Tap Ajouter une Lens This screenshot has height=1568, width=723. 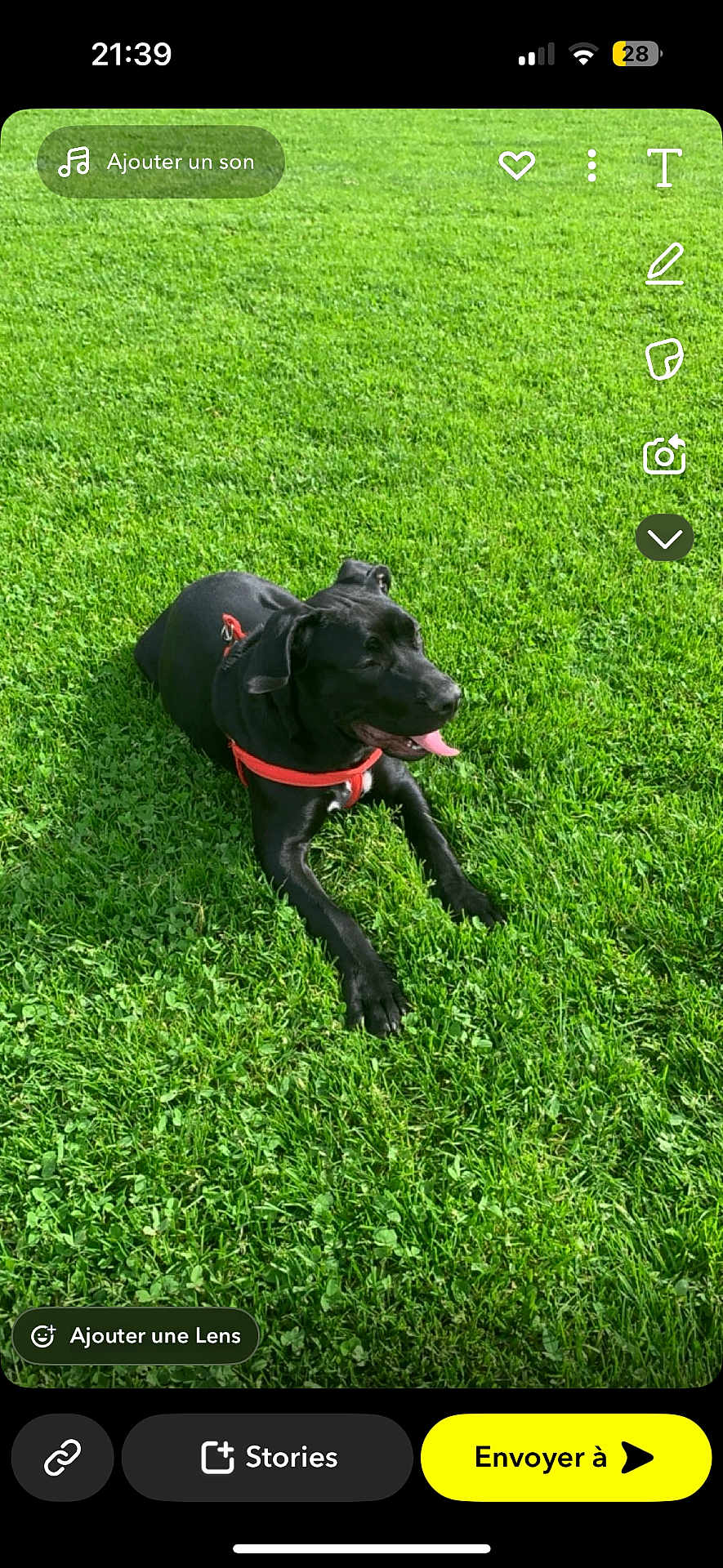[x=135, y=1336]
